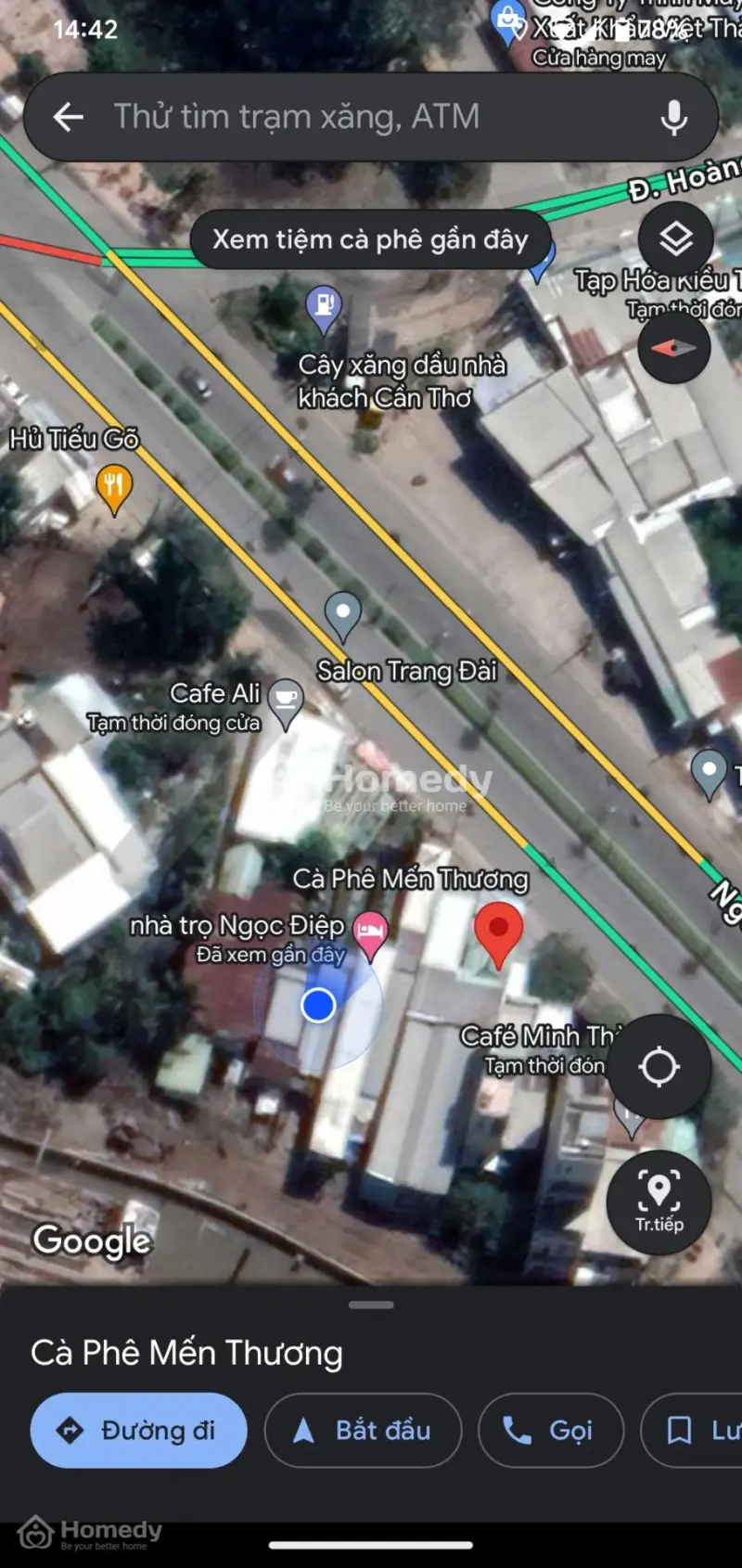Reset map orientation with the compass
The height and width of the screenshot is (1568, 742).
click(x=674, y=348)
